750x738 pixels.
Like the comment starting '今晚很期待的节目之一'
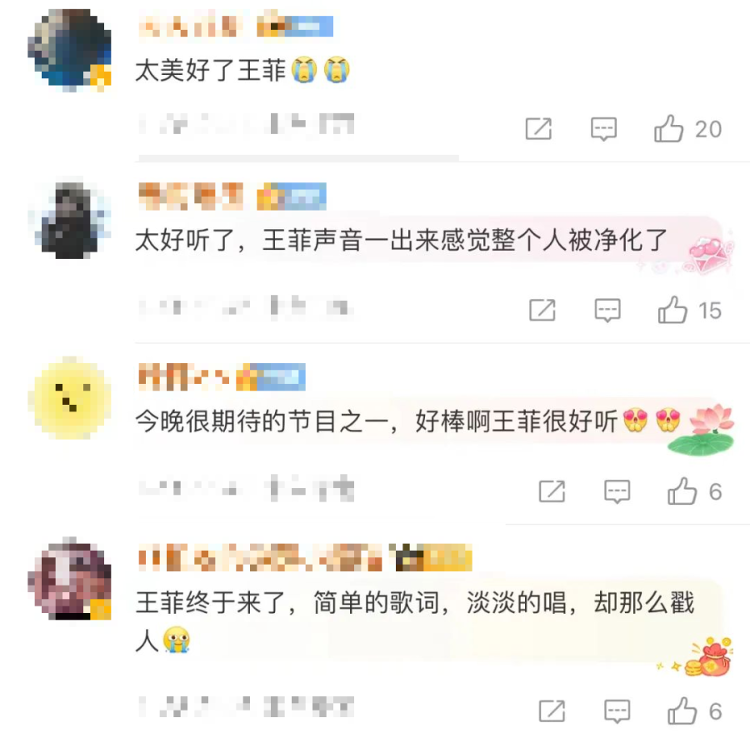click(x=683, y=491)
